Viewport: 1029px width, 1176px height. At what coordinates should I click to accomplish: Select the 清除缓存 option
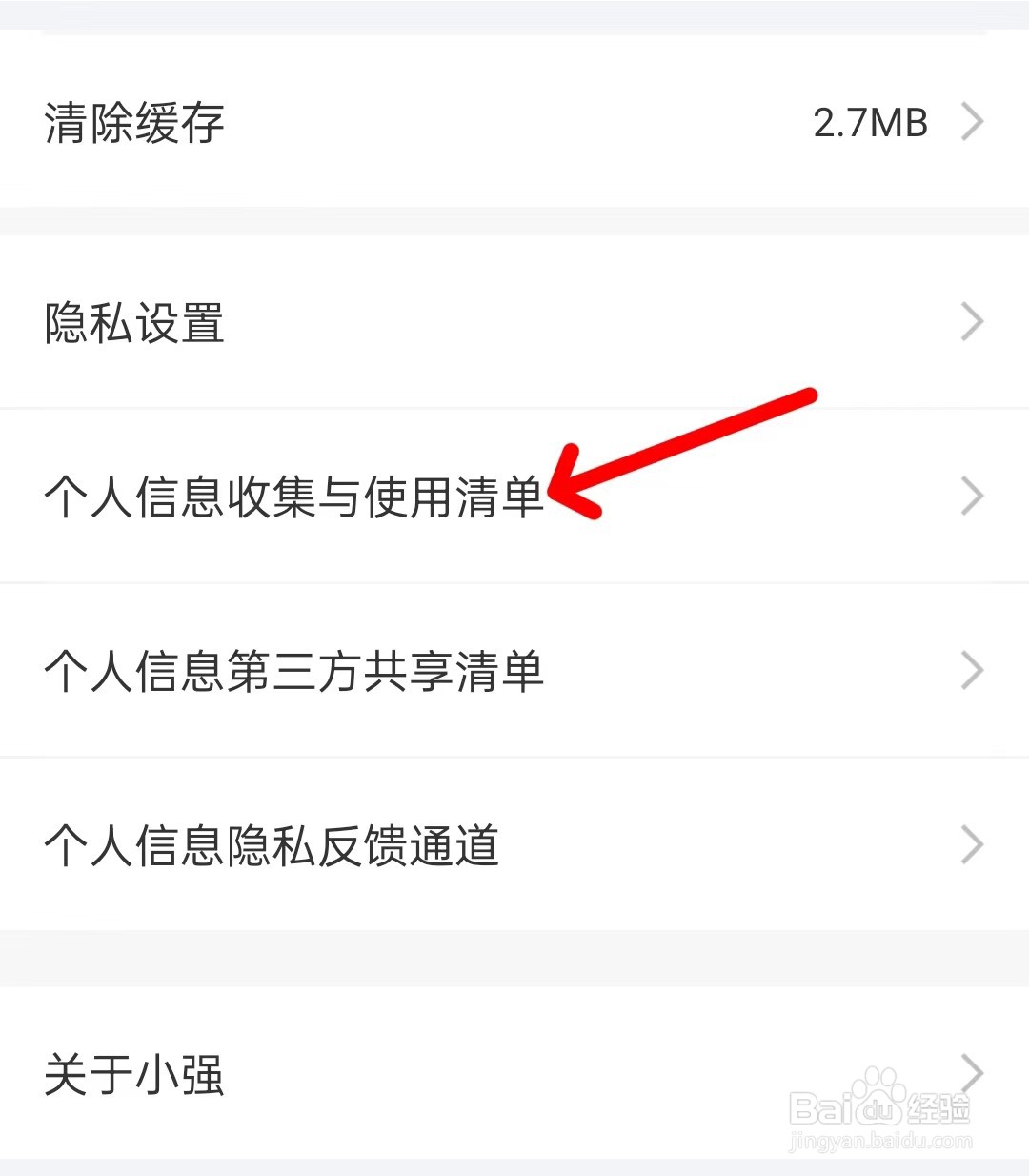[x=133, y=121]
